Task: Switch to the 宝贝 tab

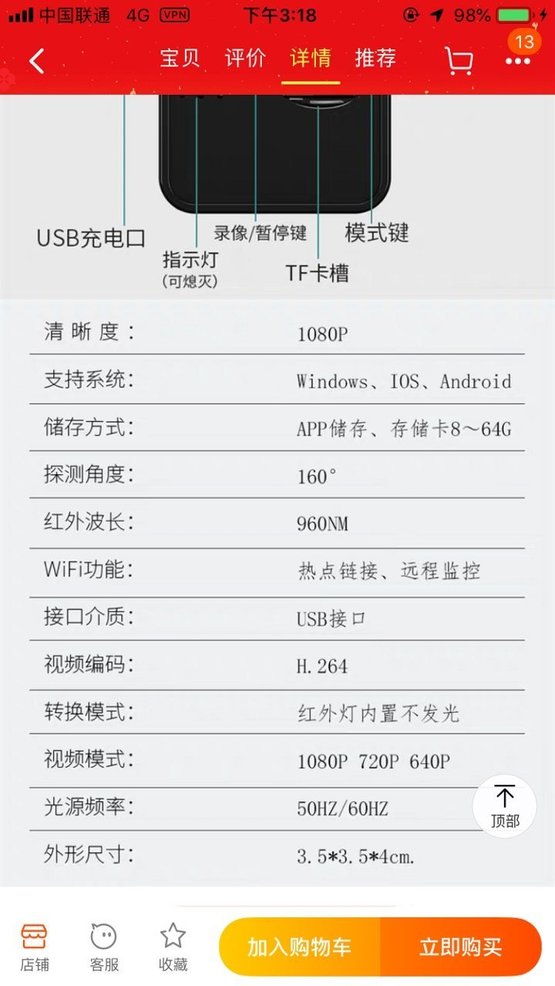Action: click(180, 58)
